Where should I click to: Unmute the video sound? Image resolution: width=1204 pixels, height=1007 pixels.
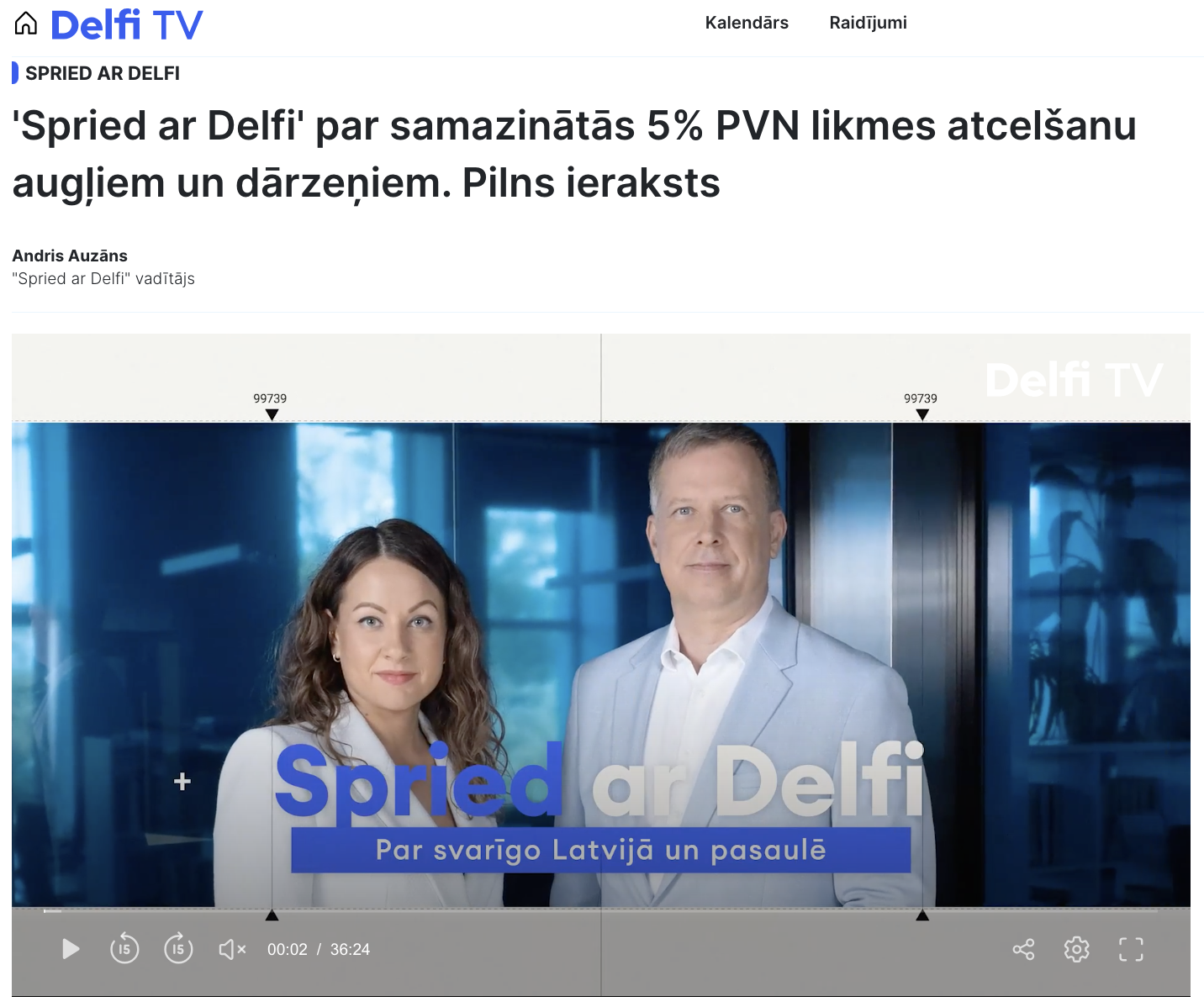click(232, 949)
